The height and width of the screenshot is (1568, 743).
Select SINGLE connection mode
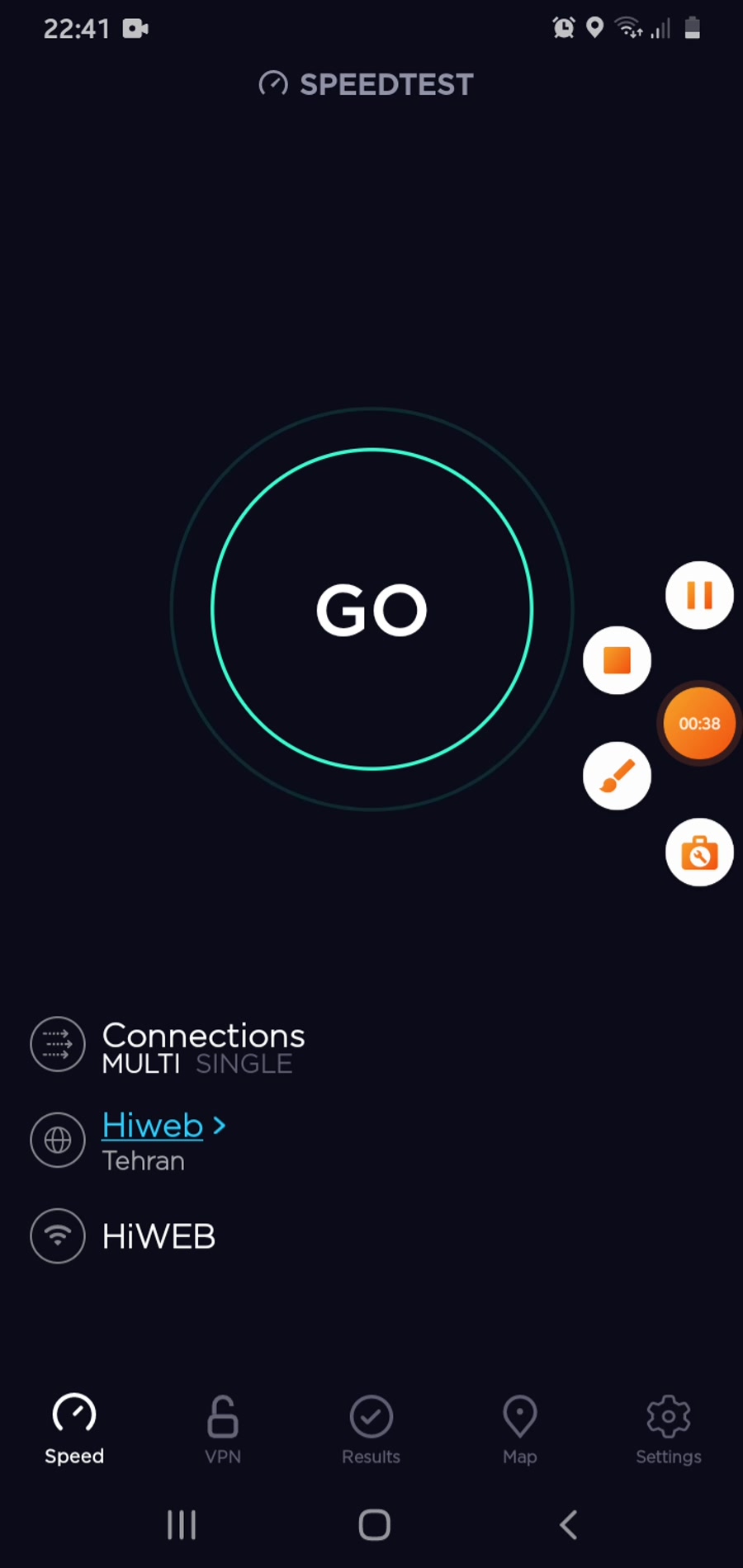pos(244,1065)
